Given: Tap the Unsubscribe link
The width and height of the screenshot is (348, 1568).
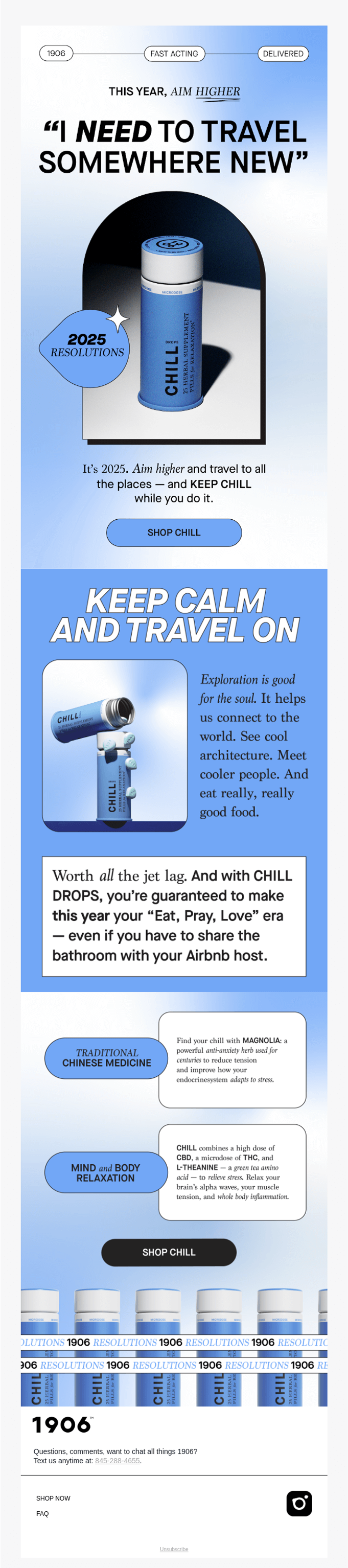Looking at the screenshot, I should coord(174,1549).
